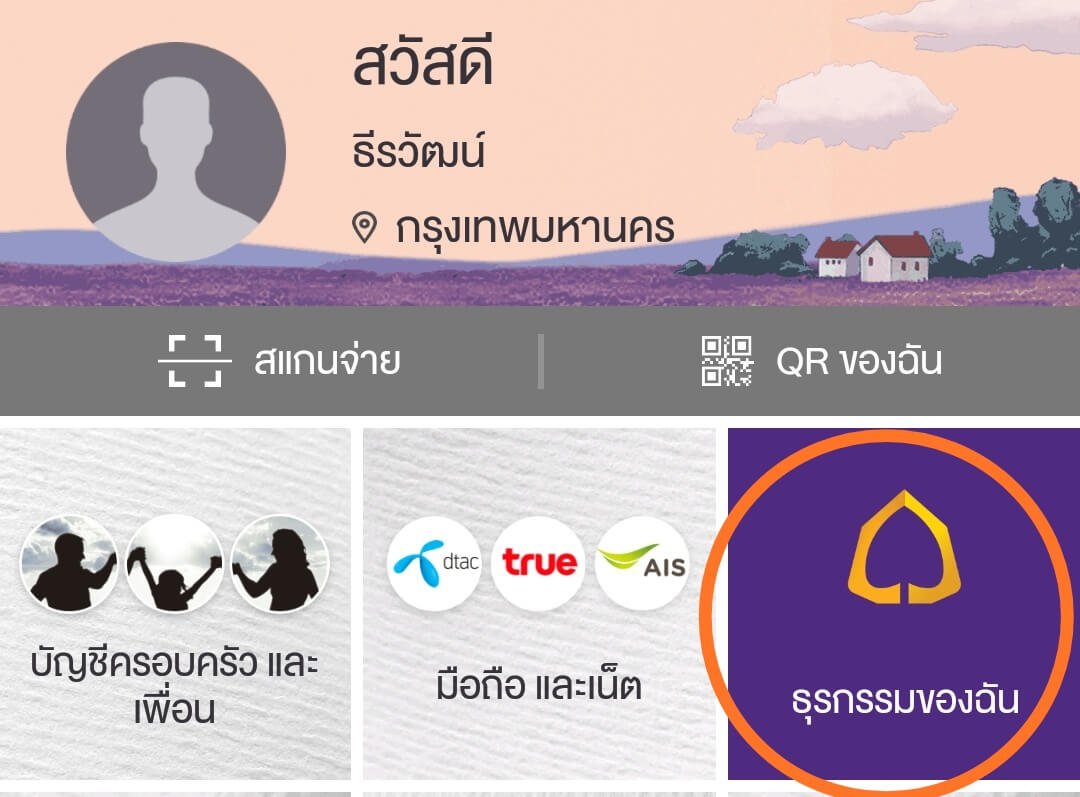The width and height of the screenshot is (1080, 797).
Task: Open the สแกนจ่าย scan to pay option
Action: (280, 361)
